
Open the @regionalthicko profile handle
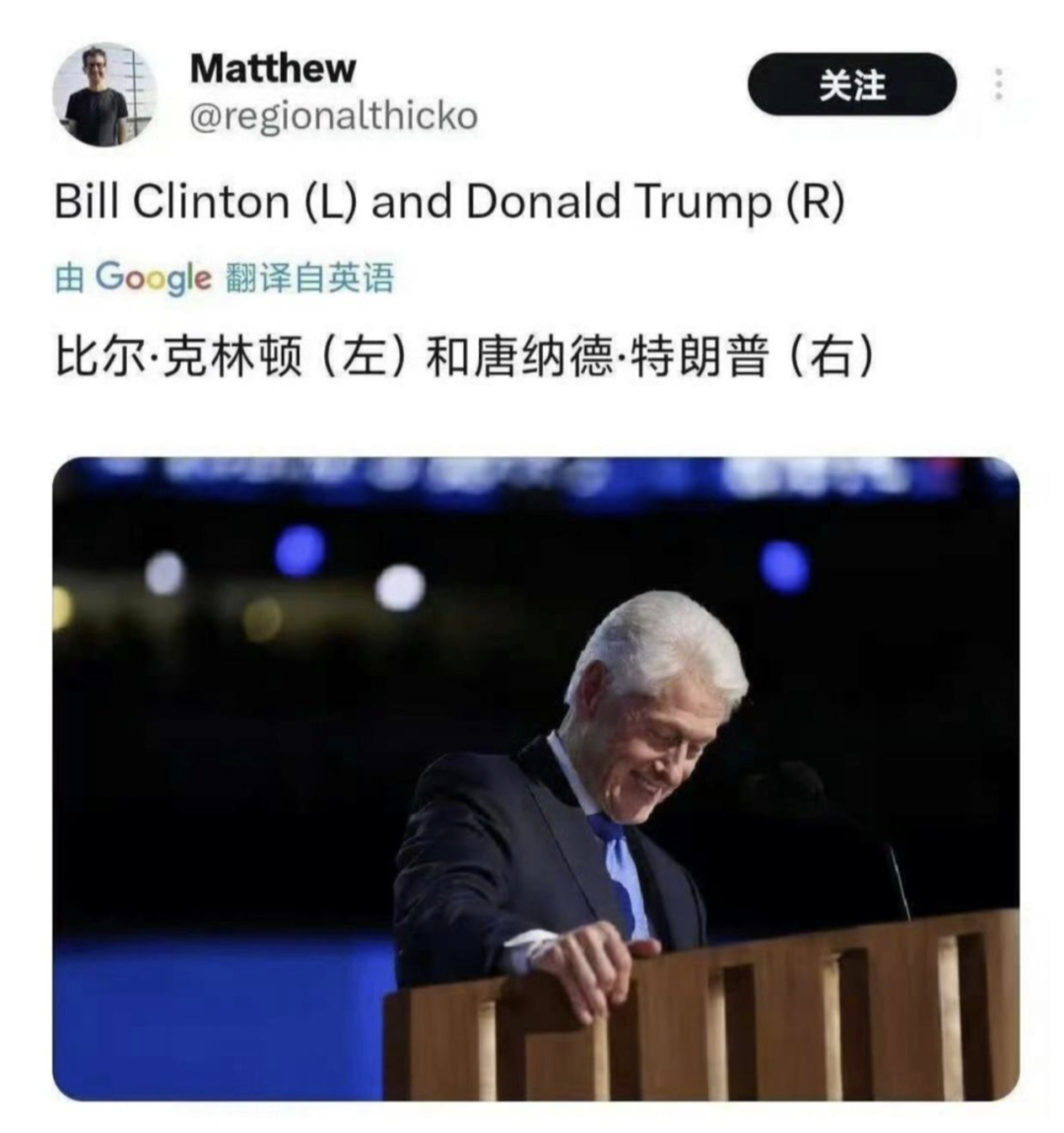pos(333,117)
